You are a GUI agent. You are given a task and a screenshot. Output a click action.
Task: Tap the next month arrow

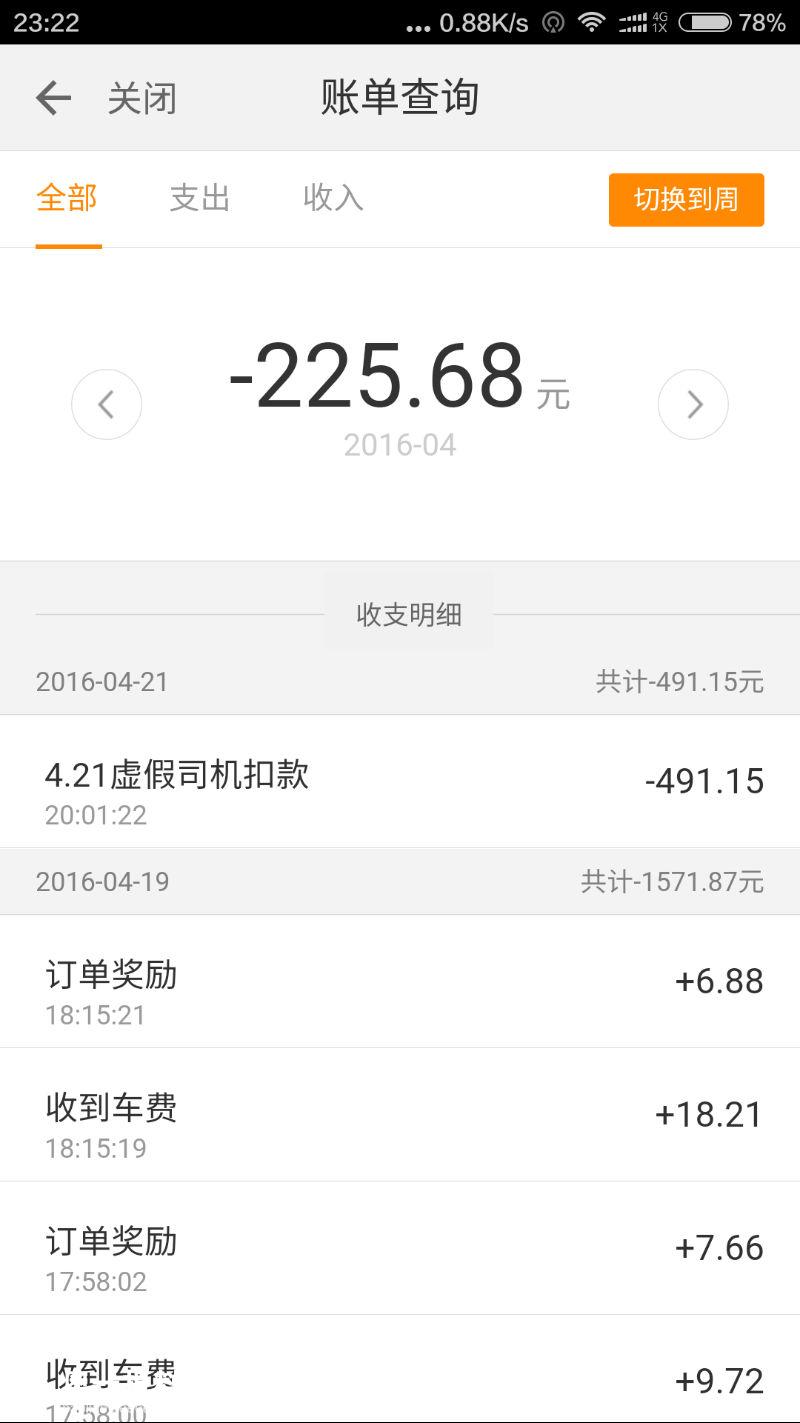point(694,404)
